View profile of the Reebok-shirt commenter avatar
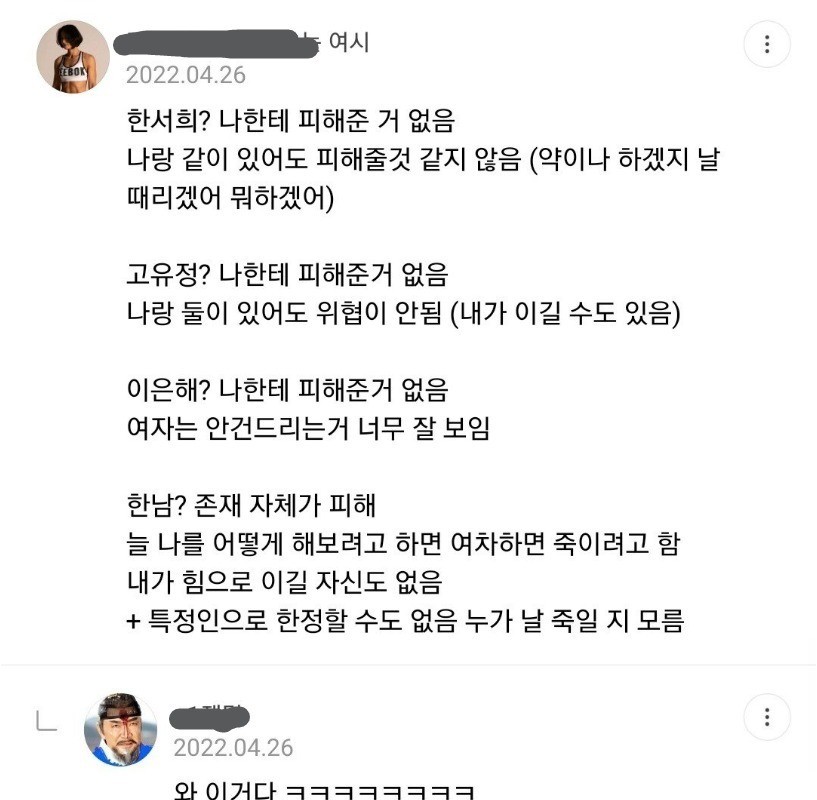This screenshot has width=817, height=800. [x=73, y=56]
